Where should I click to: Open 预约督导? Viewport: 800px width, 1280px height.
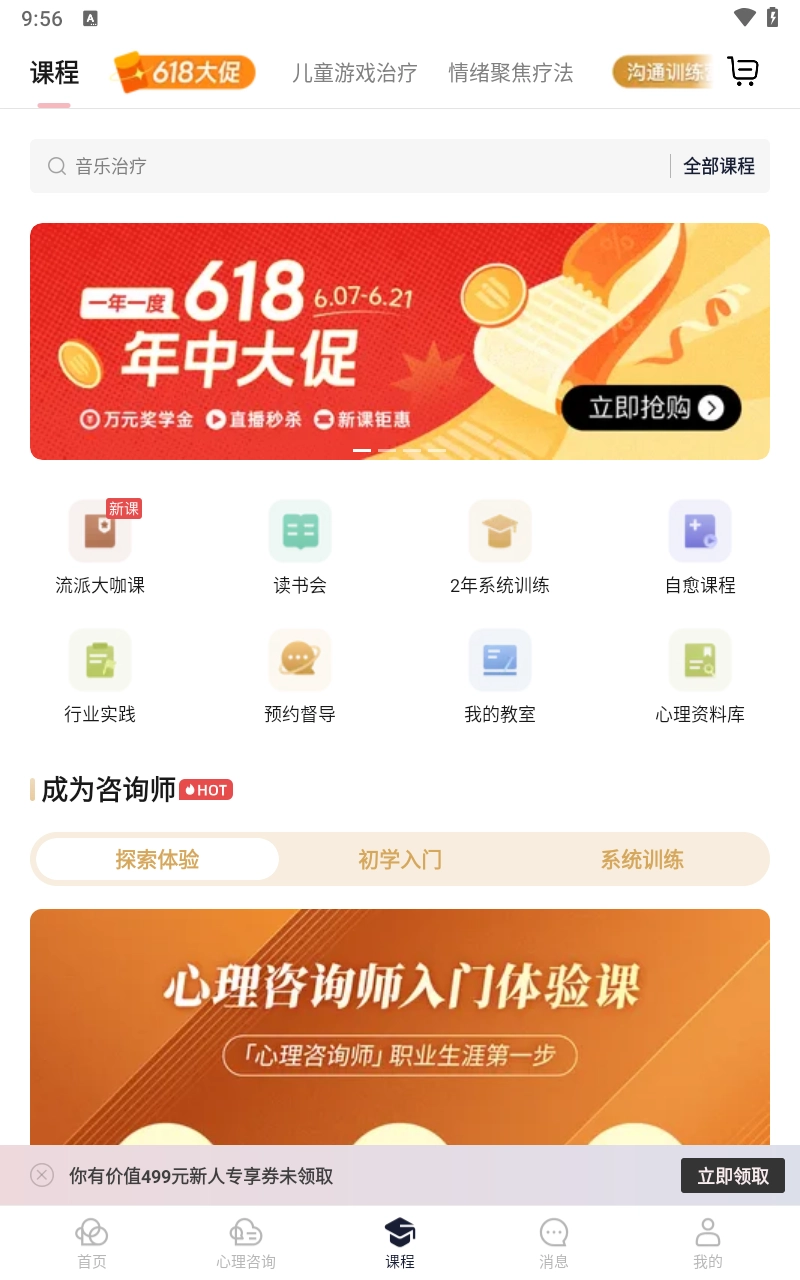(x=300, y=676)
